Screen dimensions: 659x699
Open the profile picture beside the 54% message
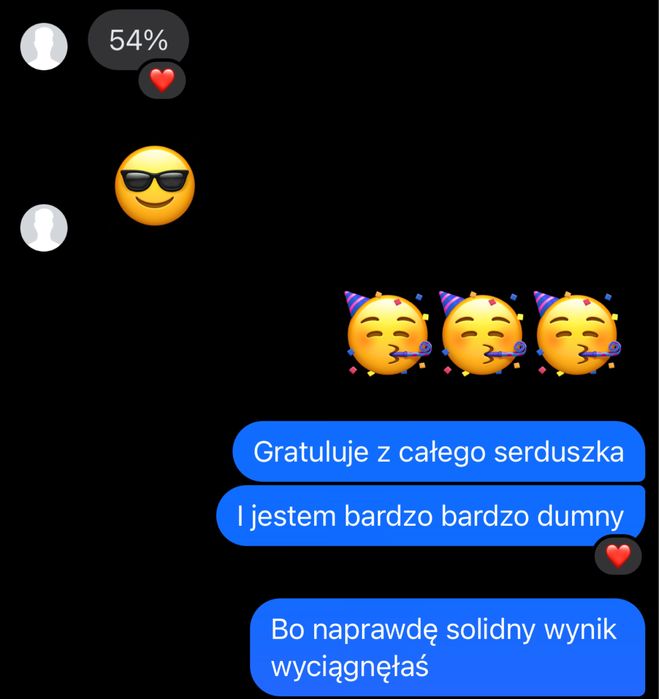(44, 47)
